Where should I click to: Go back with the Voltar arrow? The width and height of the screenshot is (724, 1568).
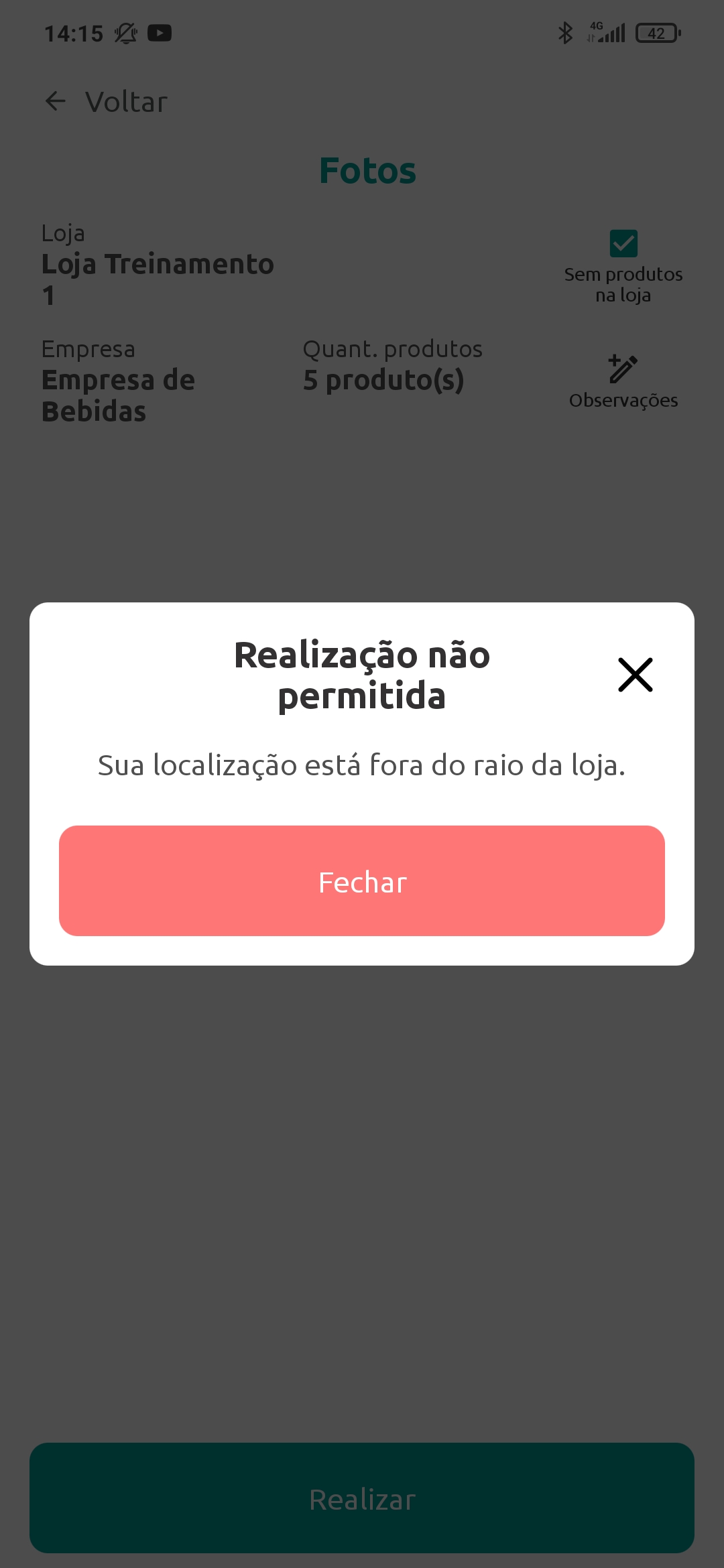(56, 102)
